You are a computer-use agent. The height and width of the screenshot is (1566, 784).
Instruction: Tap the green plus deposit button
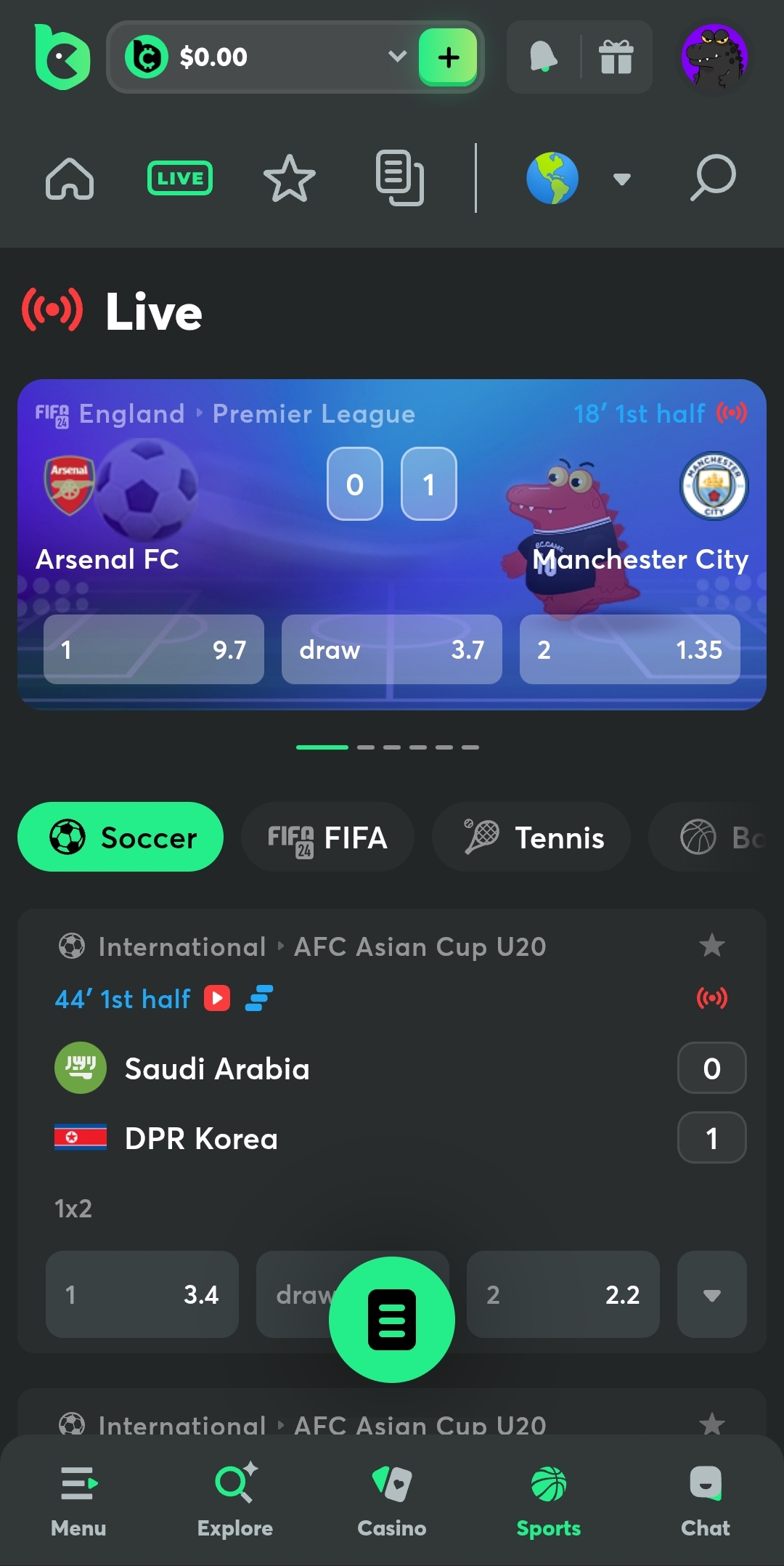448,57
